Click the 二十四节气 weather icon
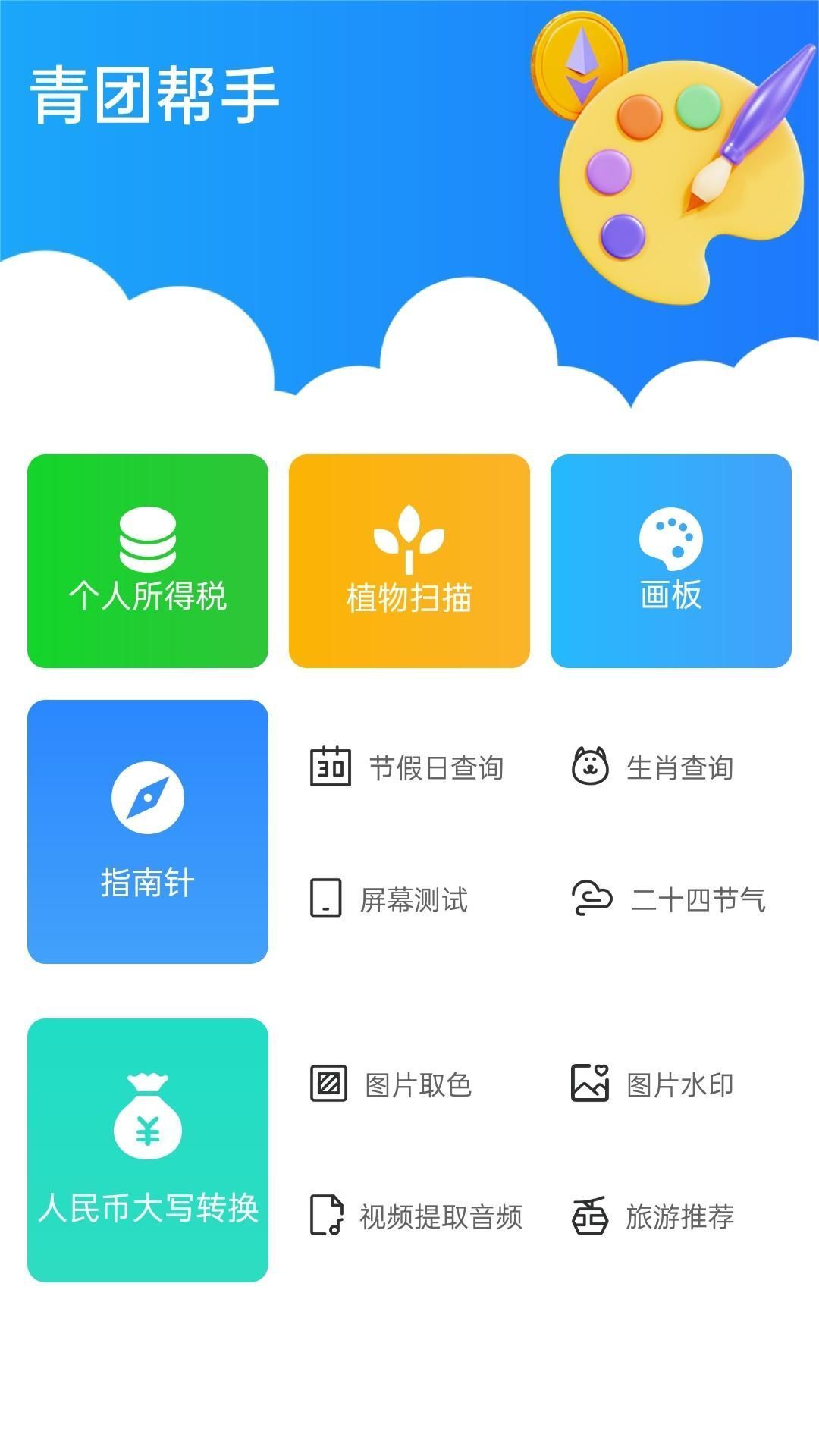The image size is (819, 1456). tap(589, 899)
